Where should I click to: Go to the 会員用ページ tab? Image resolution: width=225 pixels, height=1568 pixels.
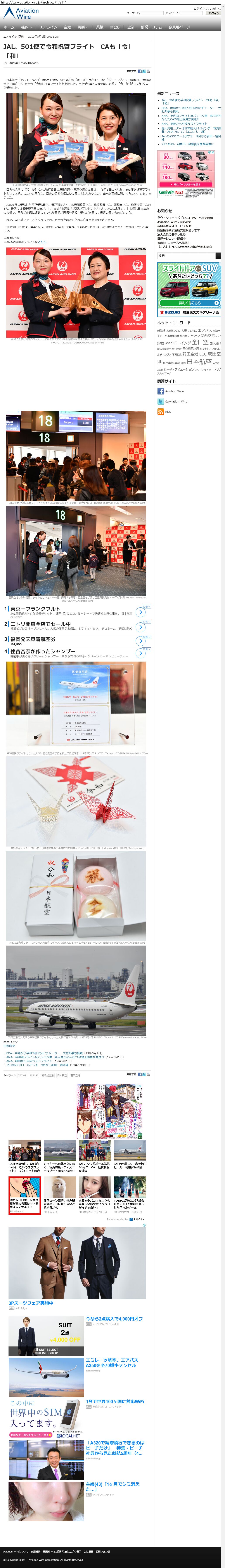pyautogui.click(x=179, y=27)
